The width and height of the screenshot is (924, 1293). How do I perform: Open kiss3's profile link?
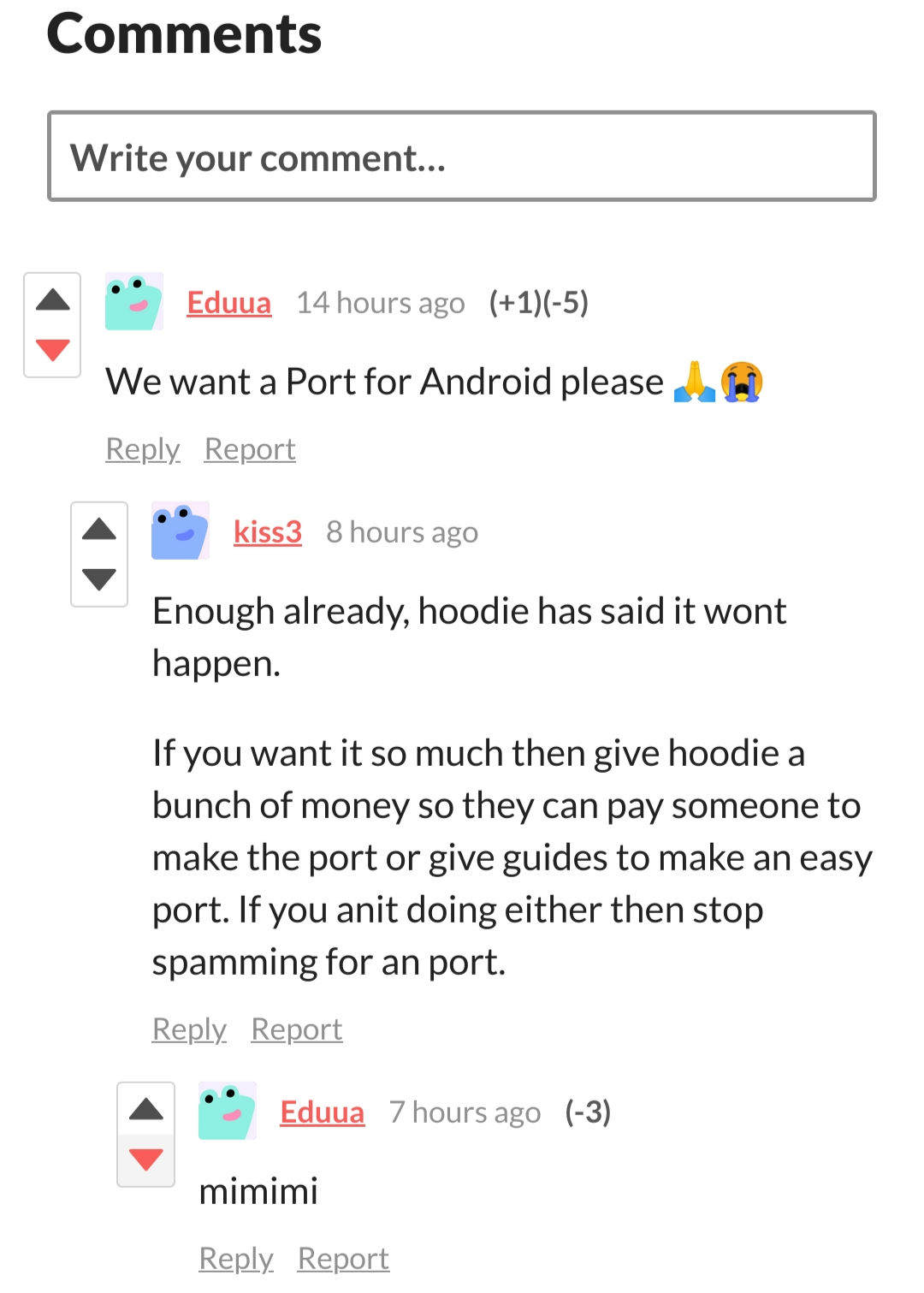(x=267, y=532)
